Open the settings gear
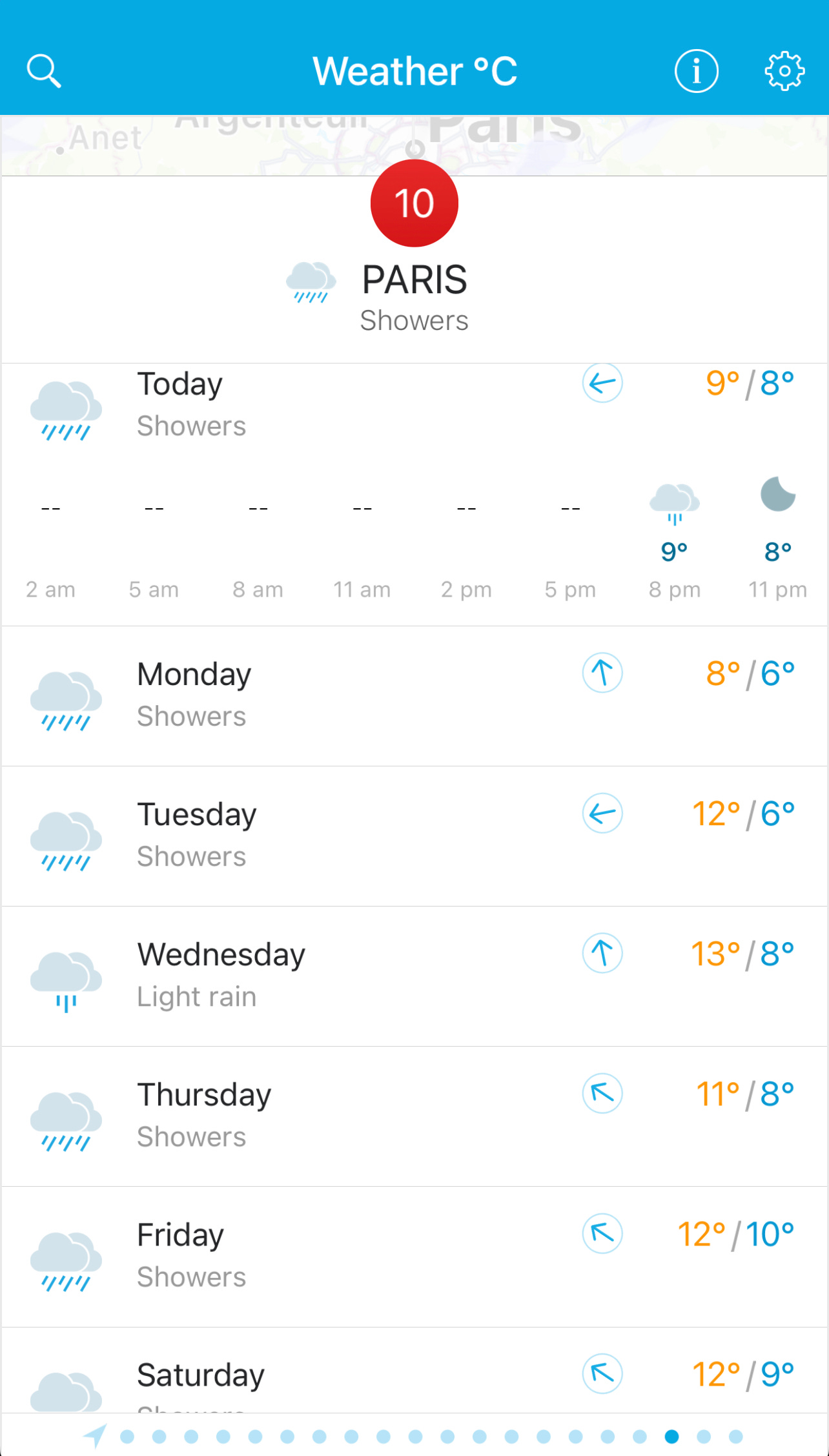Image resolution: width=829 pixels, height=1456 pixels. tap(784, 71)
